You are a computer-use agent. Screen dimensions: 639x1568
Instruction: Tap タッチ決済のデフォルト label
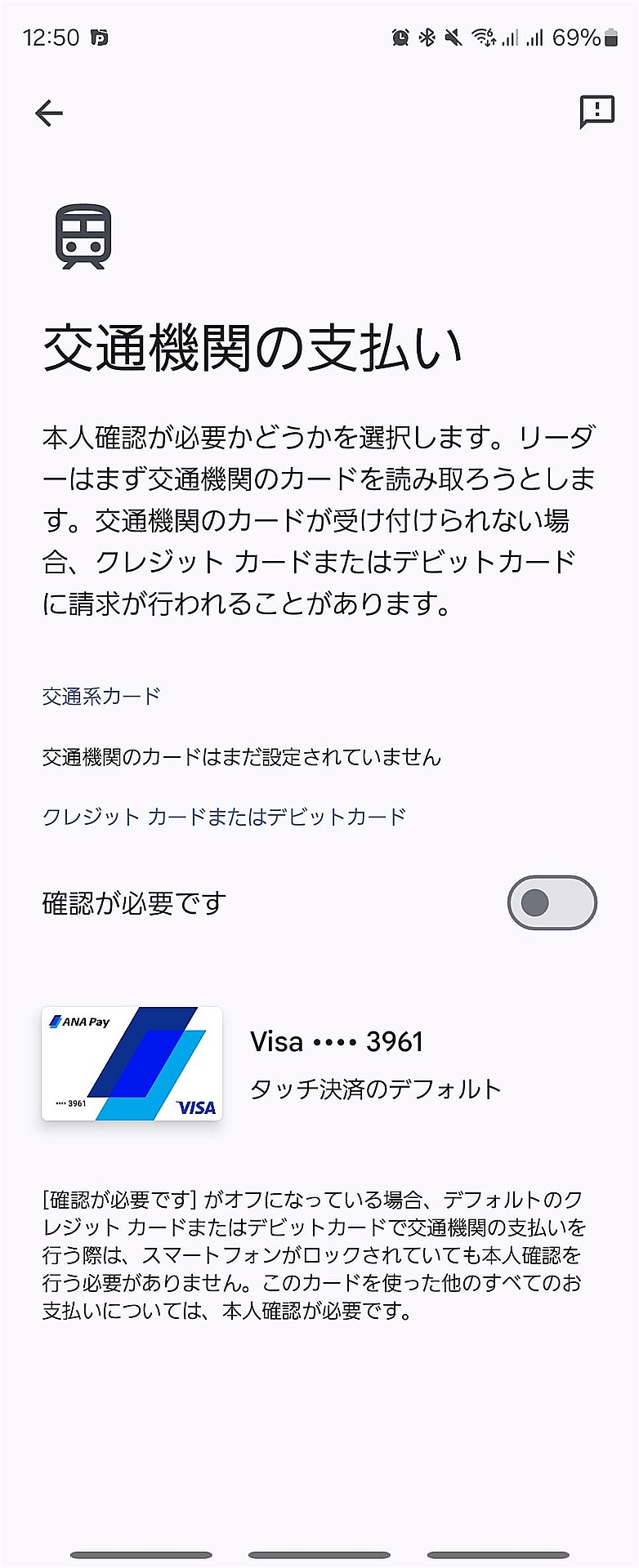point(376,1087)
